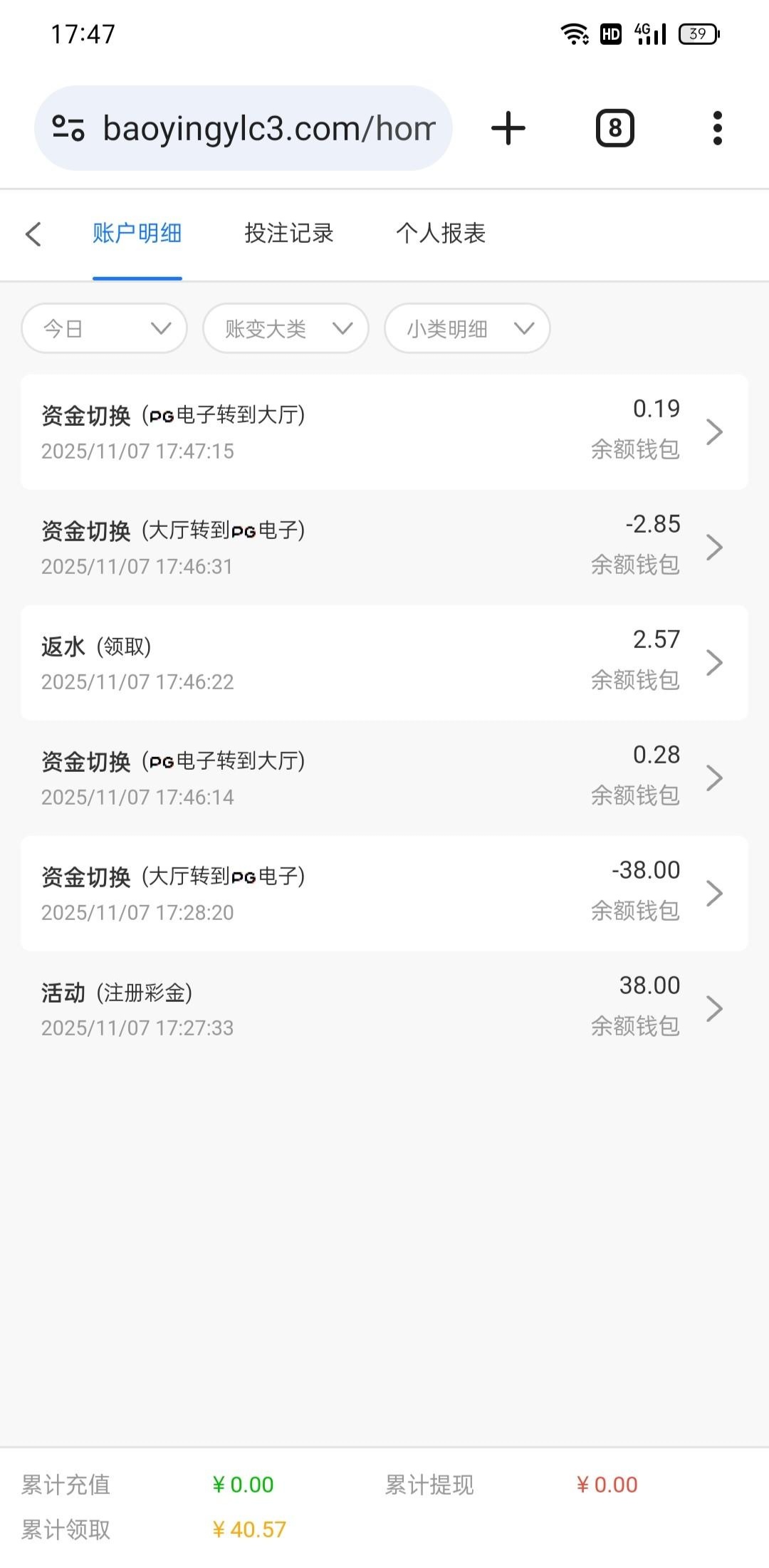View the -2.85 transfer record details
Screen dimensions: 769x1568
(x=384, y=547)
